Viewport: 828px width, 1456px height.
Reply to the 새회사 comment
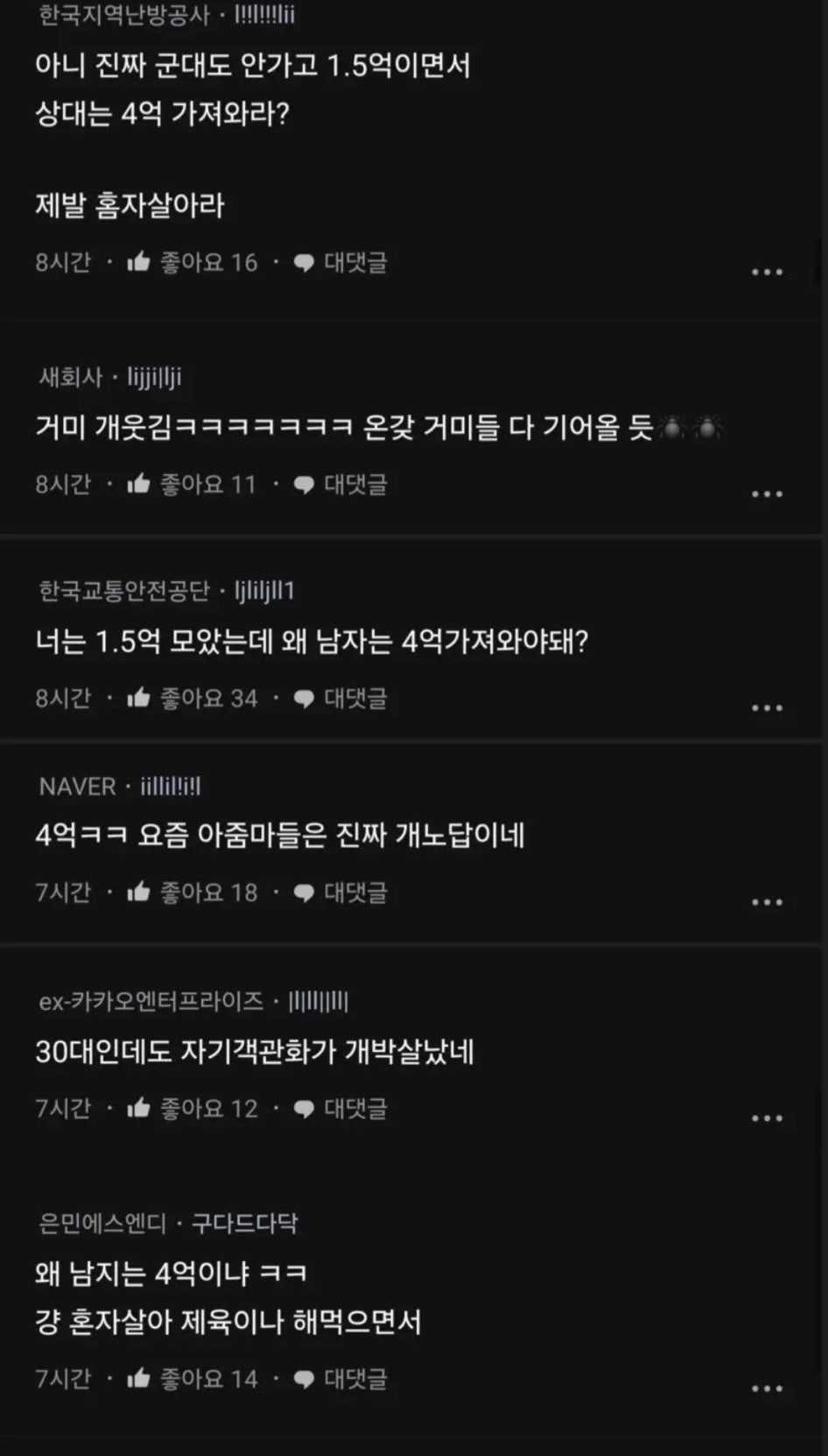coord(340,485)
